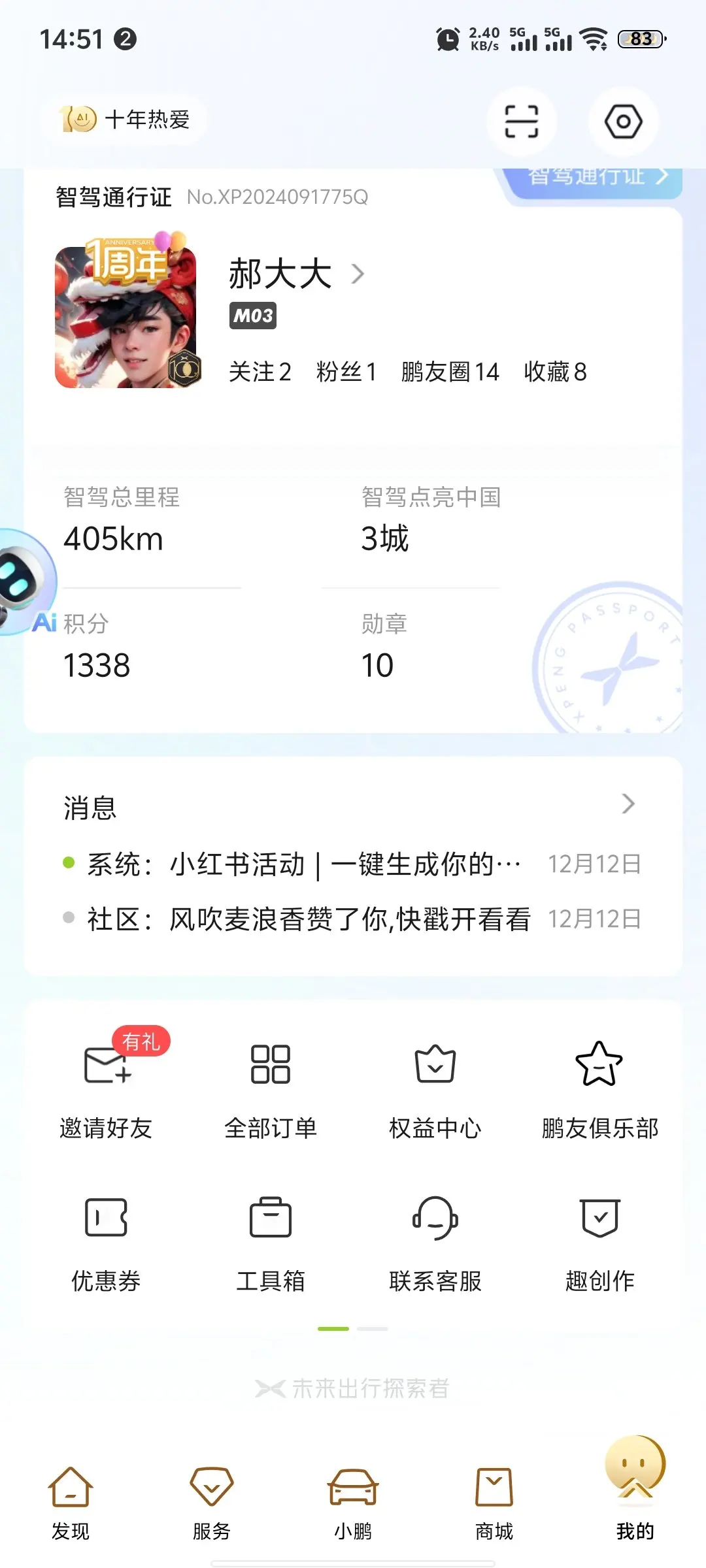Tap the floating AI robot assistant
706x1568 pixels.
pos(26,581)
